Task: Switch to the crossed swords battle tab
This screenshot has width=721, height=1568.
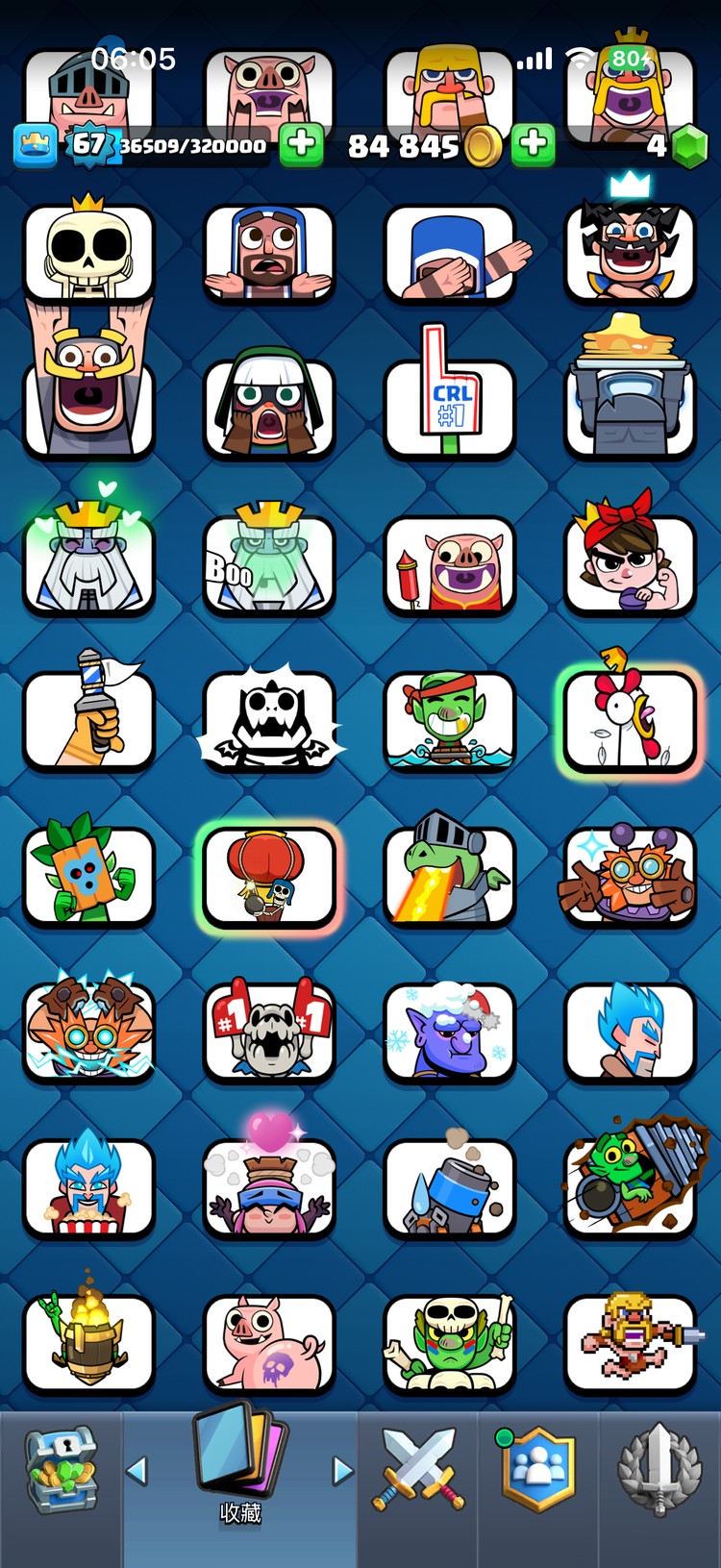Action: (419, 1471)
